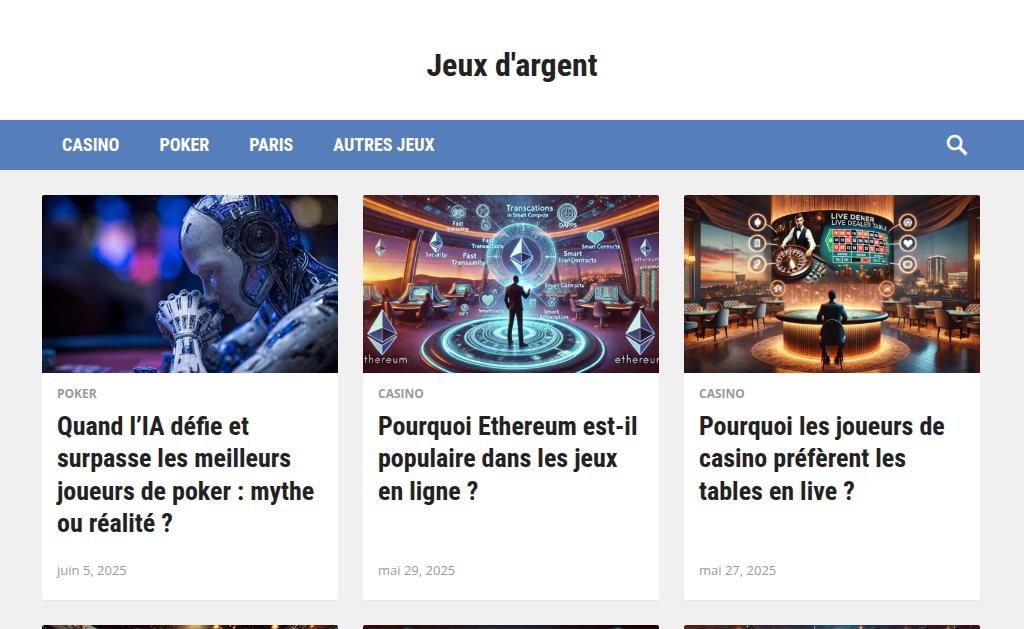Switch to the Poker section
Viewport: 1024px width, 629px height.
pos(184,145)
